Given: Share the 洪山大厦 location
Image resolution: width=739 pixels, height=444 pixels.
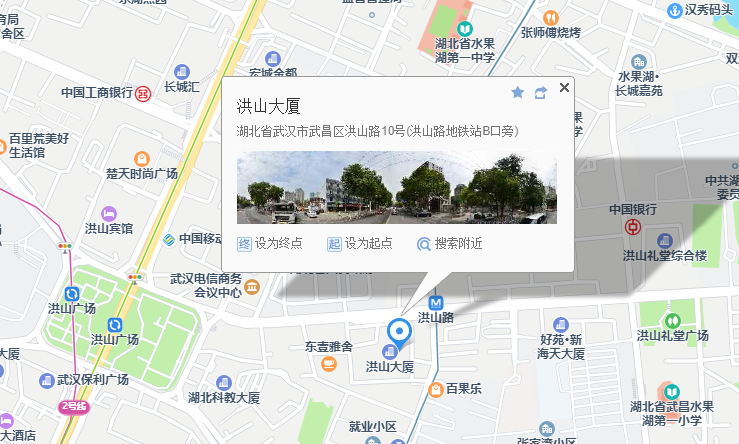Looking at the screenshot, I should (x=541, y=92).
